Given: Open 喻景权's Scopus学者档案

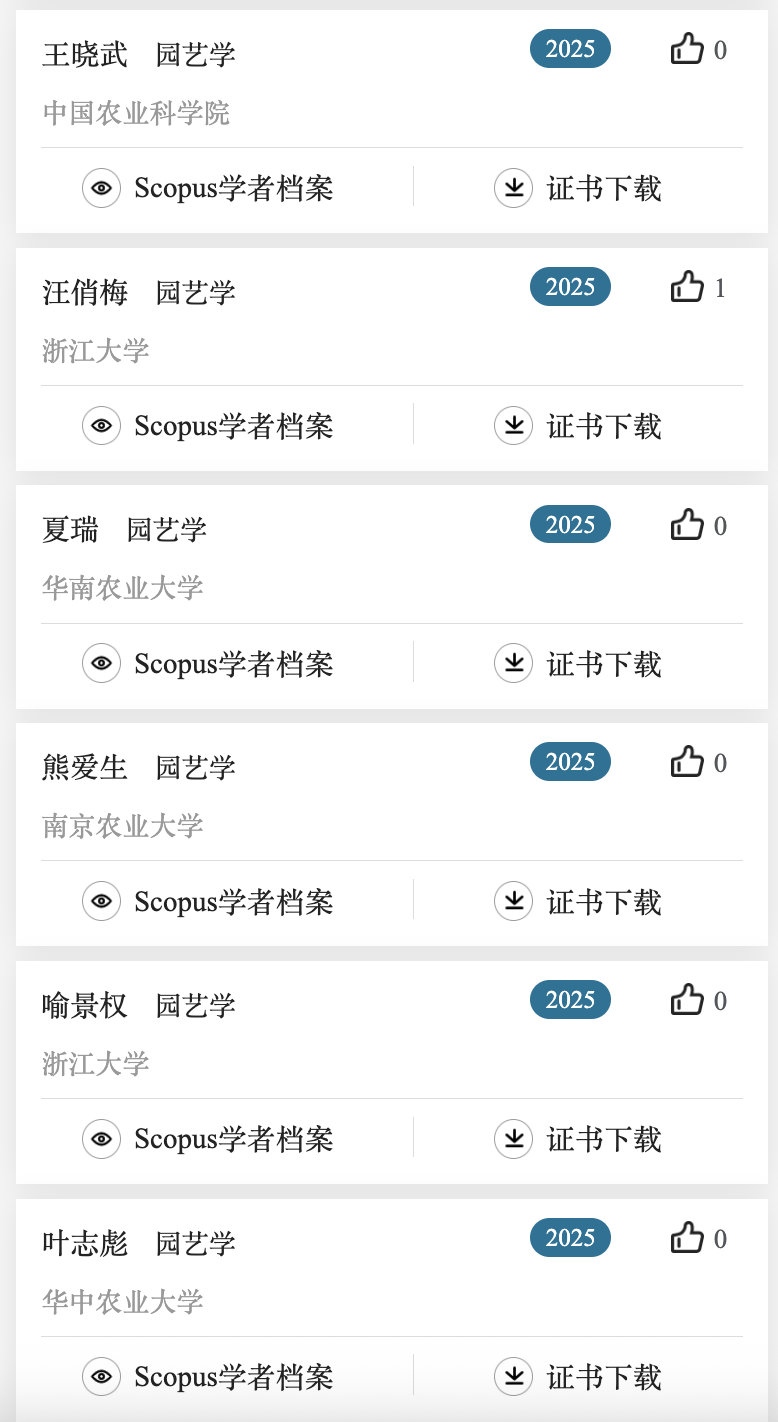Looking at the screenshot, I should (x=208, y=1139).
